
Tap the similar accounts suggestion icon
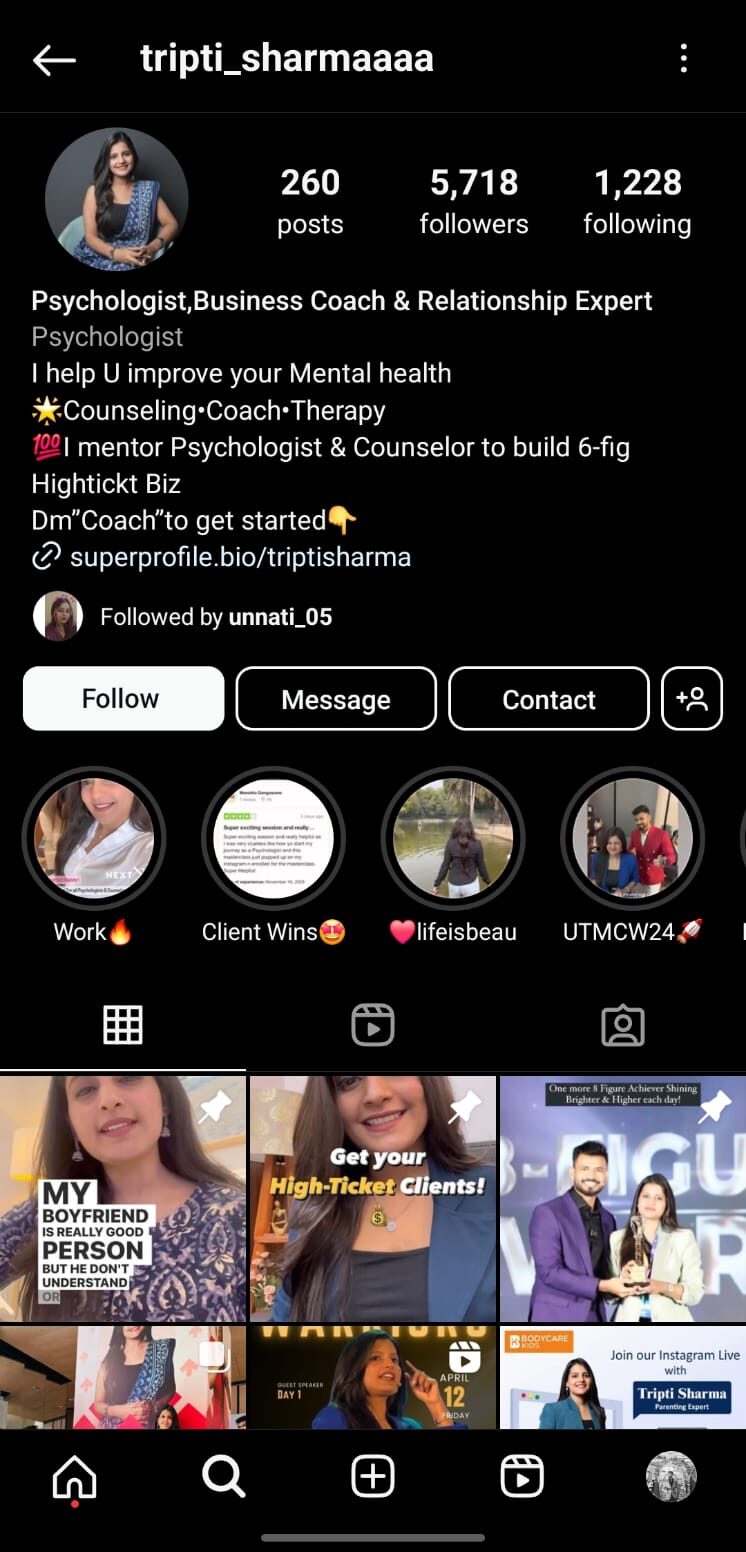tap(692, 698)
